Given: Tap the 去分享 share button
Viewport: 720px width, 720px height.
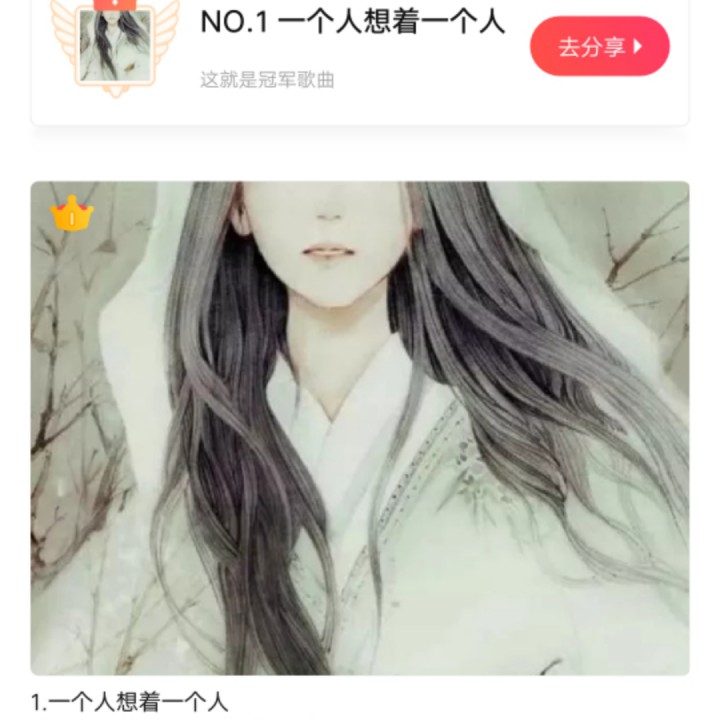Looking at the screenshot, I should (599, 46).
